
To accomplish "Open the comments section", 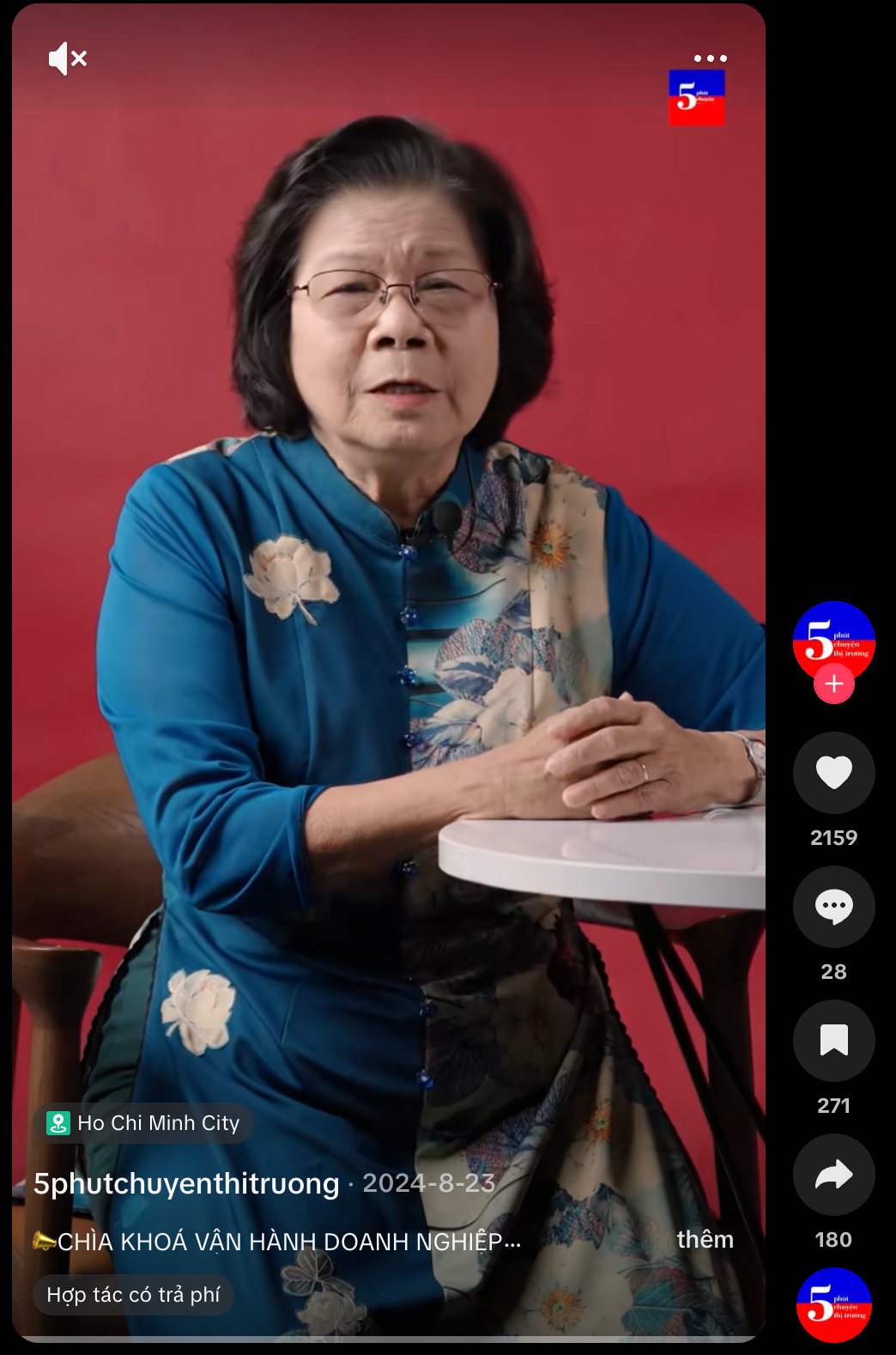I will click(833, 907).
